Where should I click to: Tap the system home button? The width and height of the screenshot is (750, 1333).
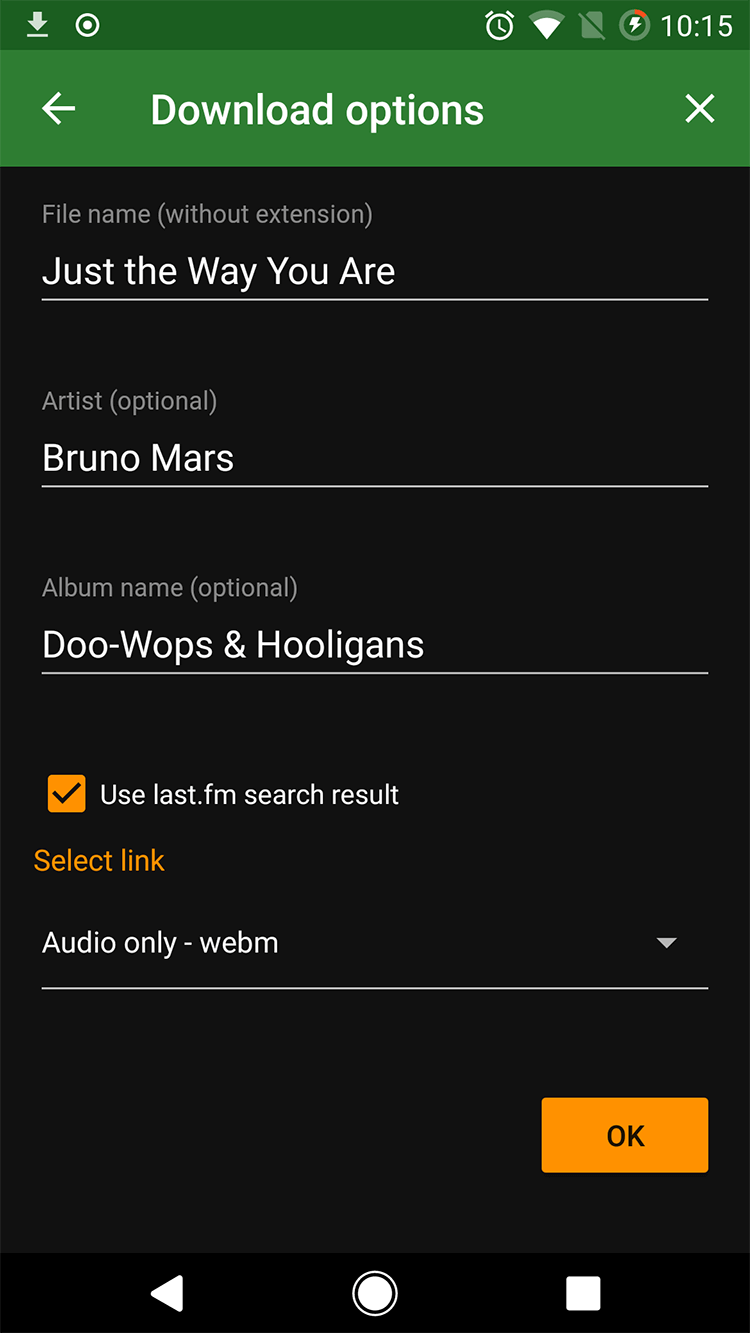coord(375,1293)
